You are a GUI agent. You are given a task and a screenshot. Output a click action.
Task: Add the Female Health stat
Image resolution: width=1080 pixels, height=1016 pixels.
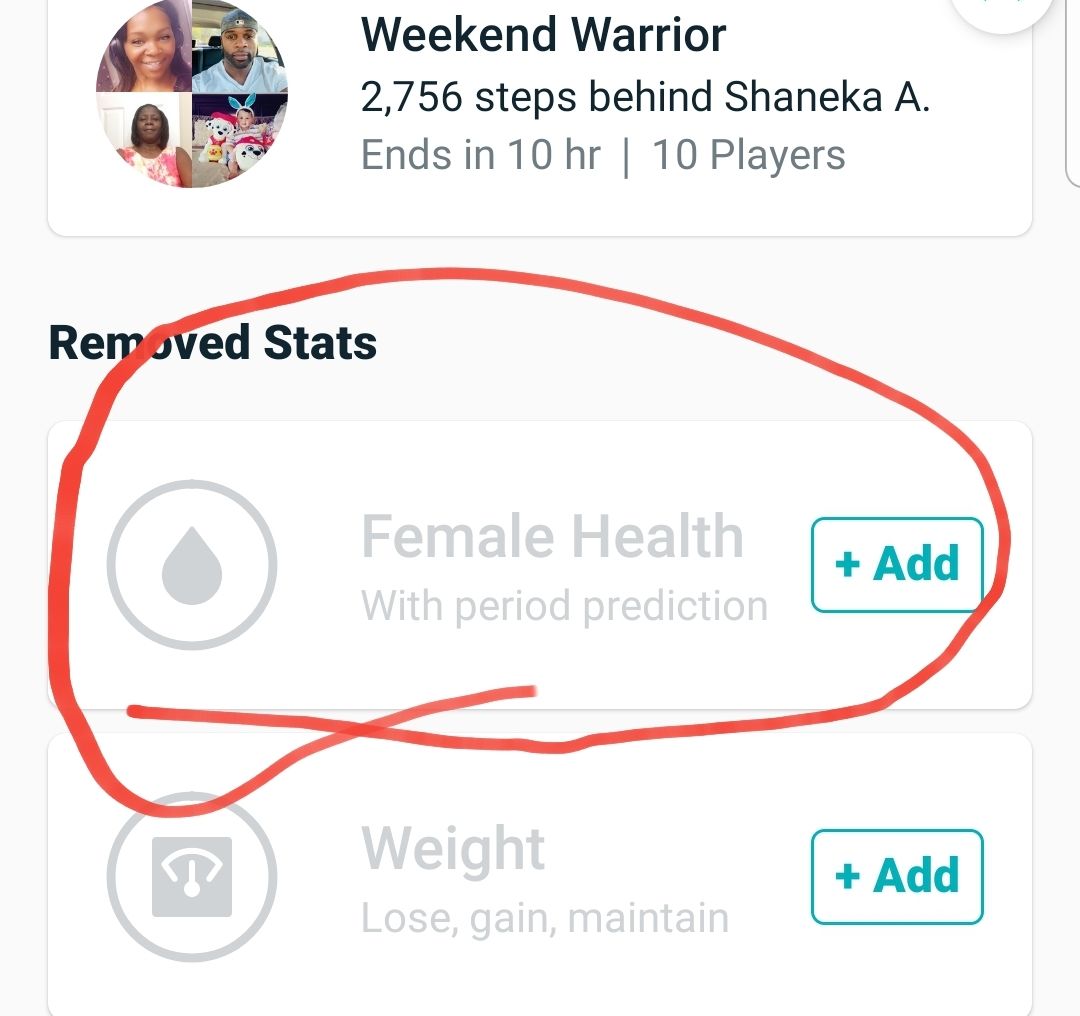point(896,564)
